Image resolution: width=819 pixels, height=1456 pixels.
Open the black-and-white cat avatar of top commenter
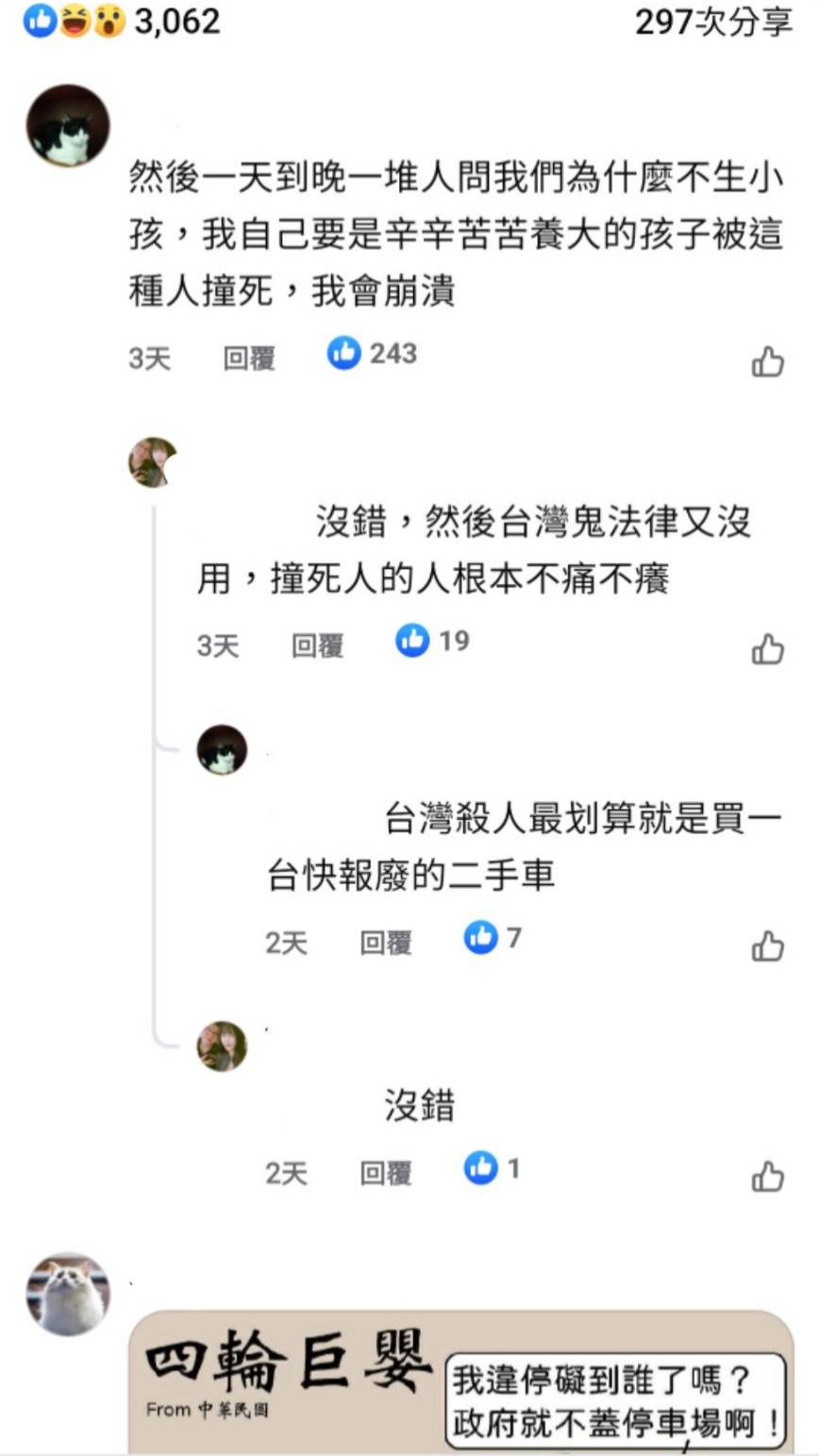68,126
